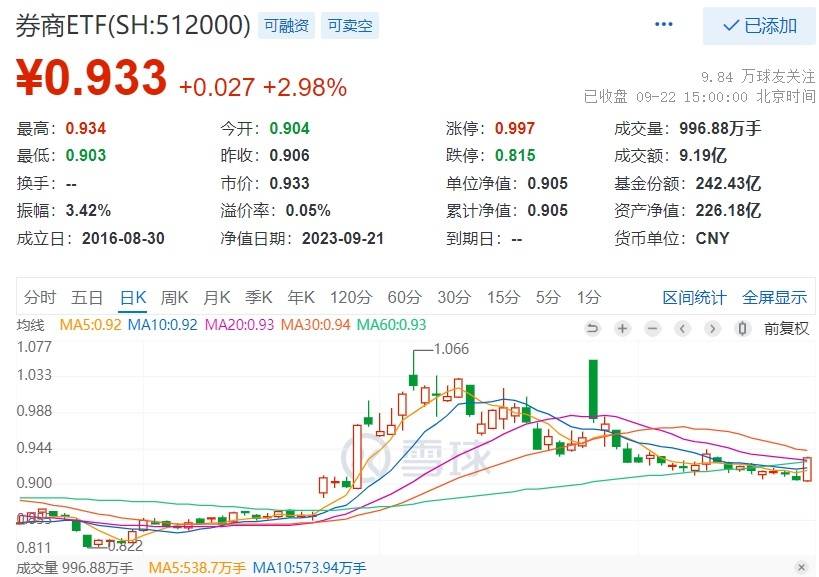819x577 pixels.
Task: Open 全屏显示 fullscreen chart
Action: 774,297
